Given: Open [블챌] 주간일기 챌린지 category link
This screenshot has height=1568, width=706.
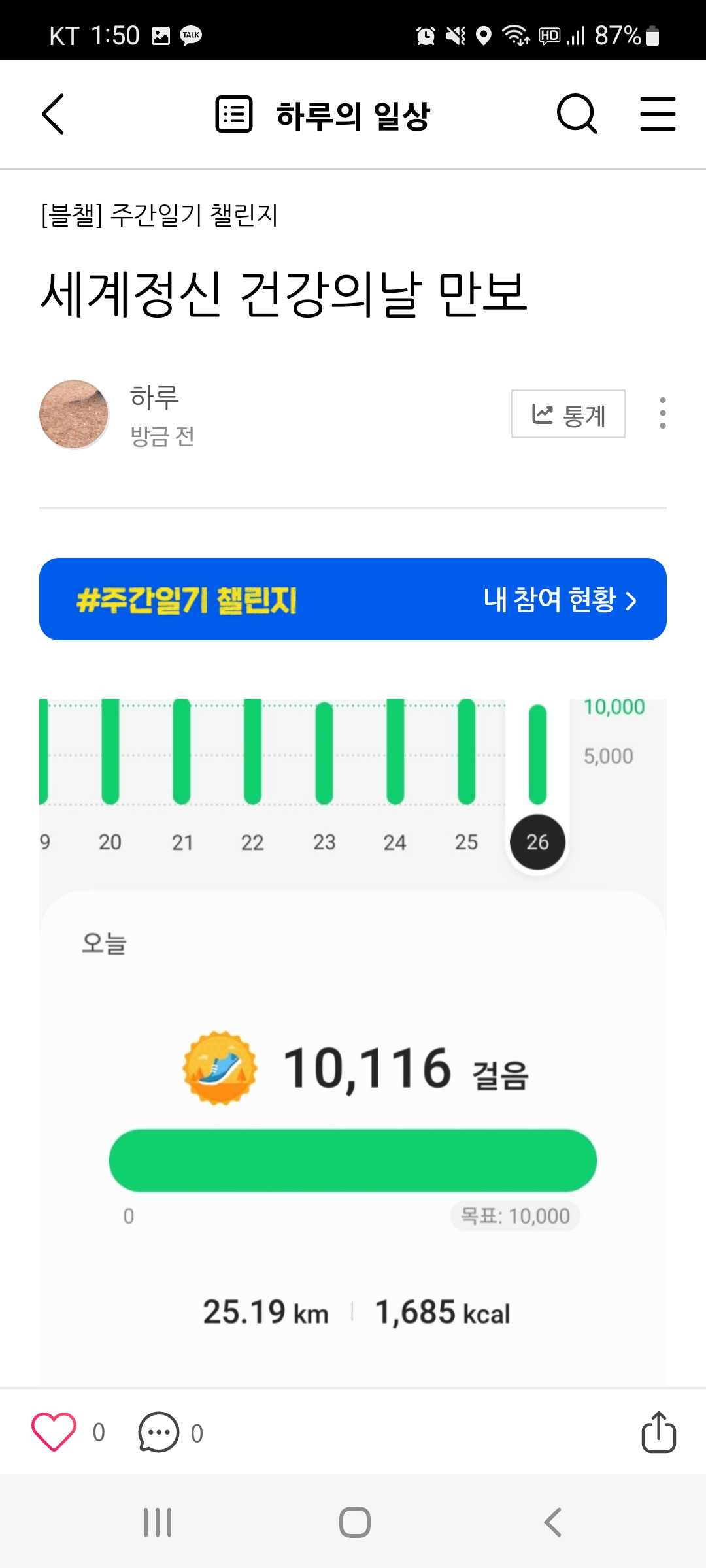Looking at the screenshot, I should click(160, 215).
